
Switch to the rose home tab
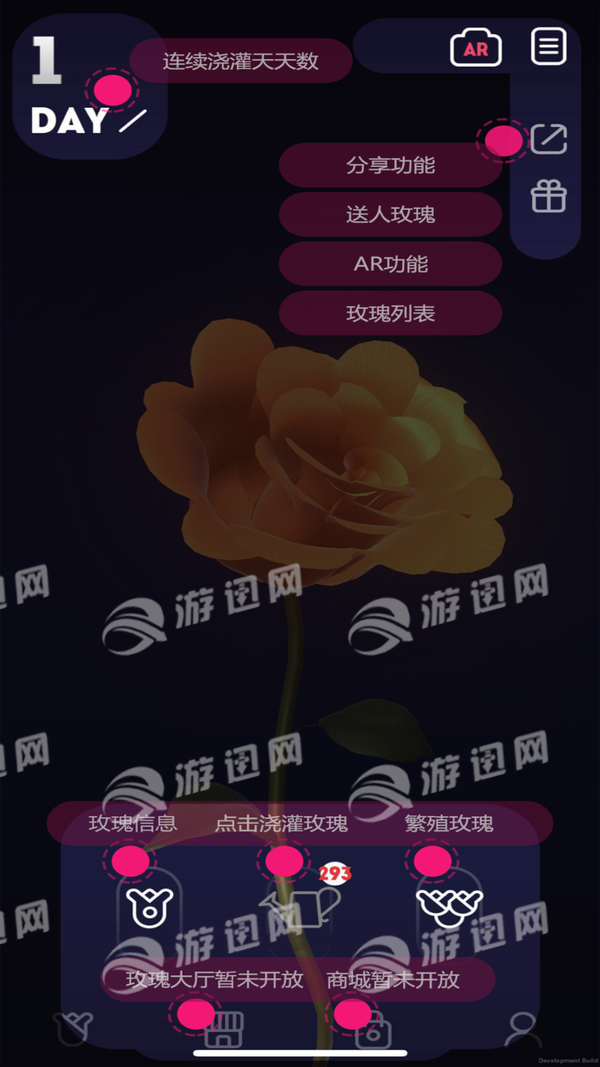click(x=75, y=1028)
